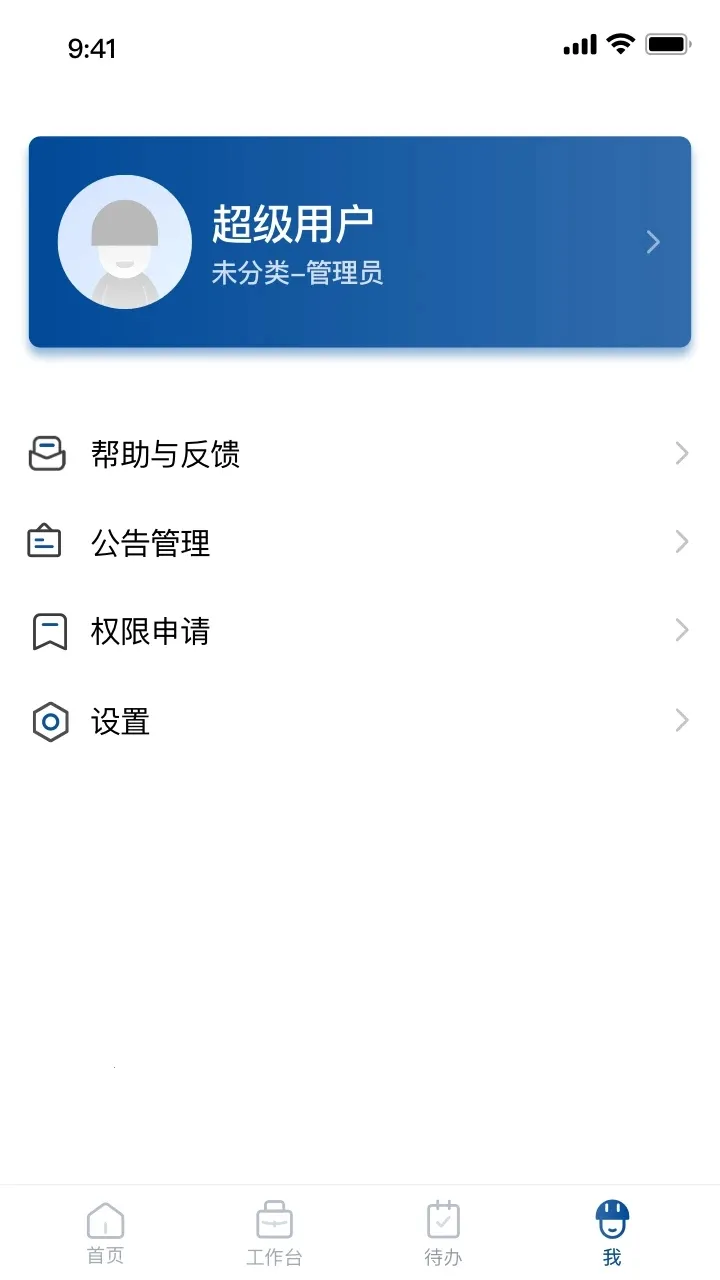Tap the Wi-Fi indicator in status bar
720x1280 pixels.
(x=620, y=44)
